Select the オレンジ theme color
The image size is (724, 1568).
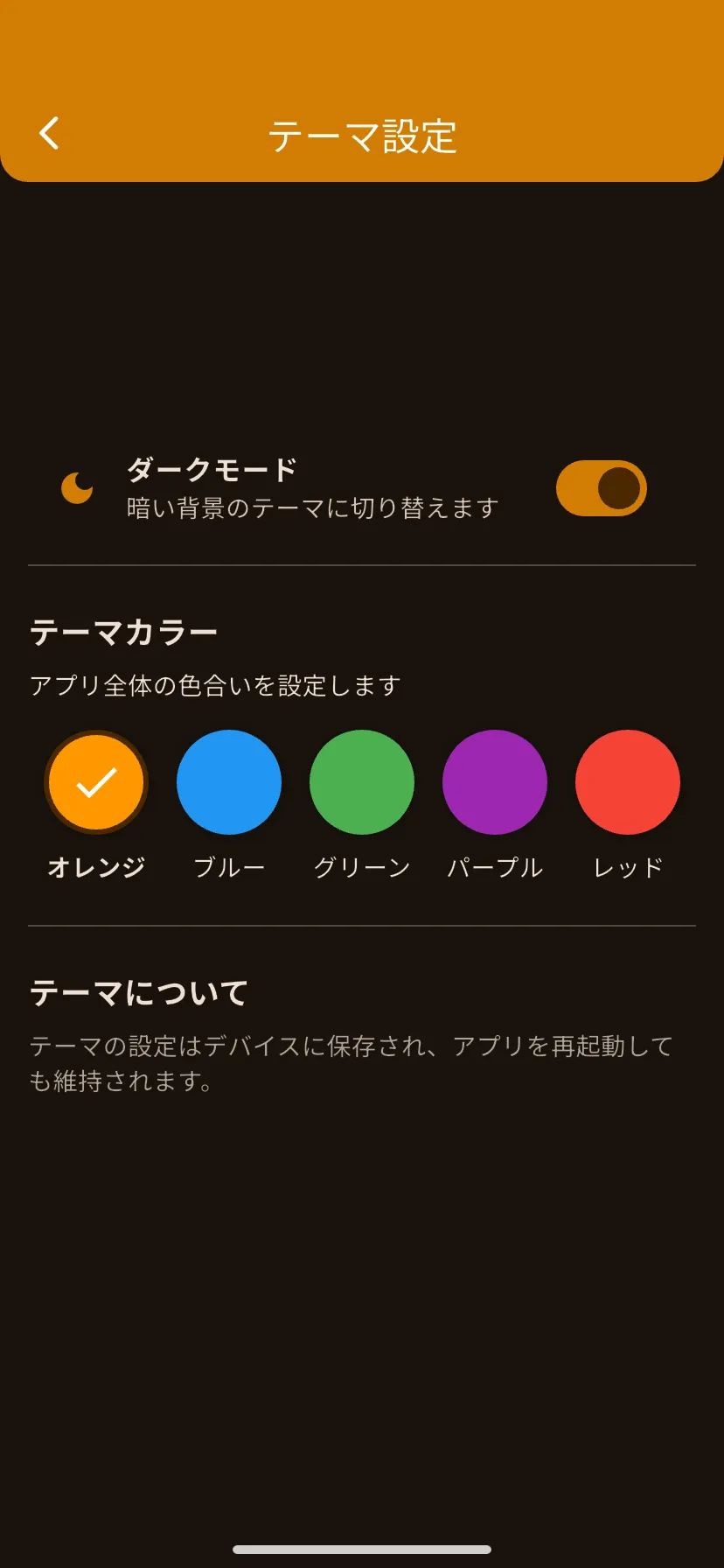96,782
